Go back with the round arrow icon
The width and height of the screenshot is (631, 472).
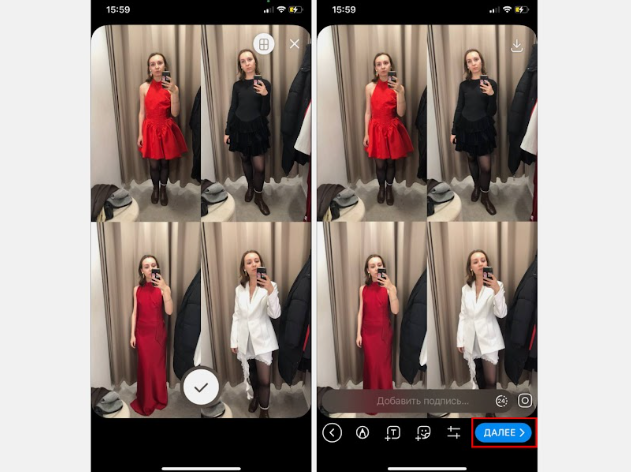[x=332, y=432]
